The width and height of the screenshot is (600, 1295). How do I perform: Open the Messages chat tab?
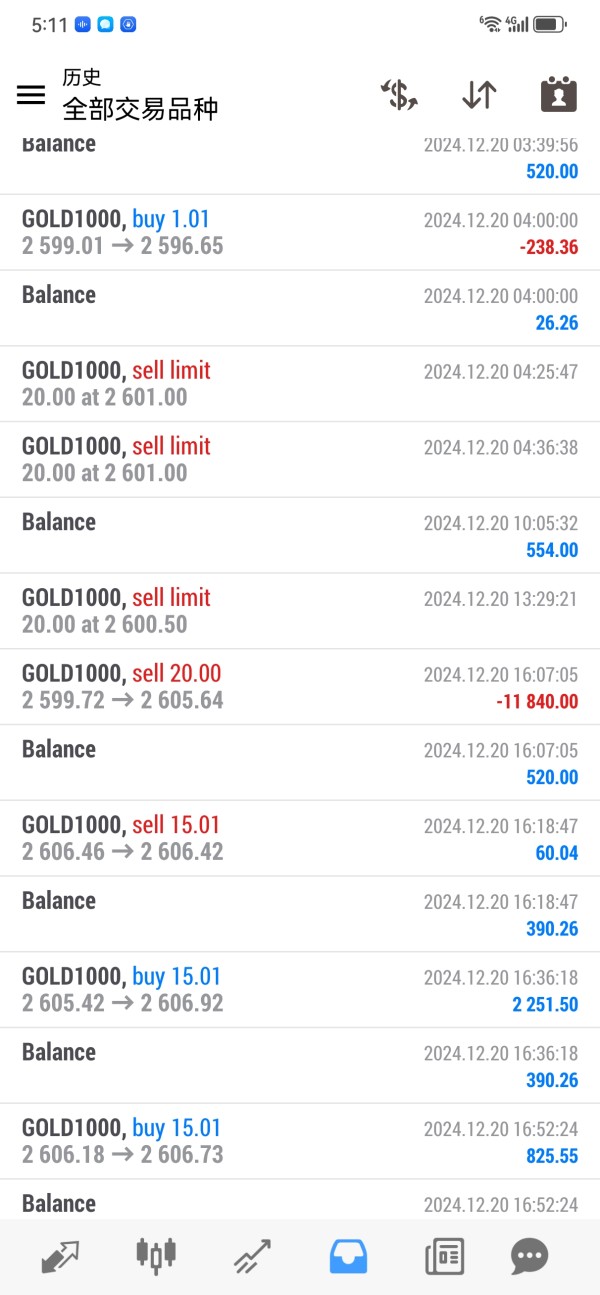pyautogui.click(x=530, y=1255)
